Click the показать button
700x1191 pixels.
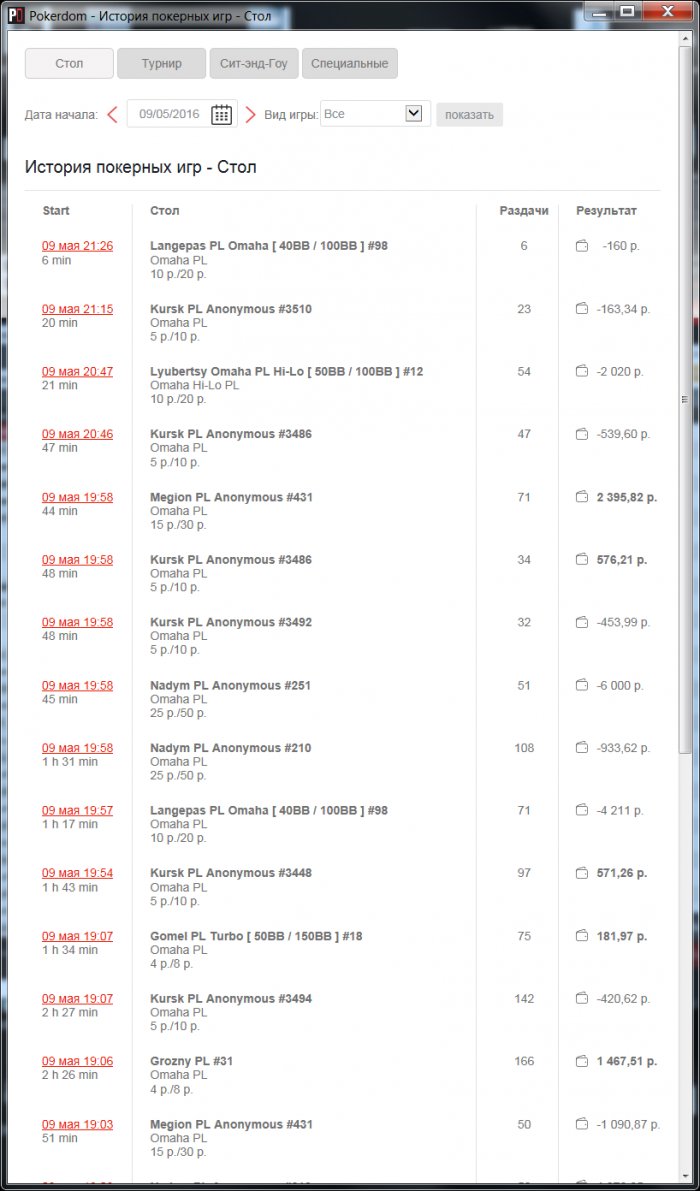tap(469, 115)
